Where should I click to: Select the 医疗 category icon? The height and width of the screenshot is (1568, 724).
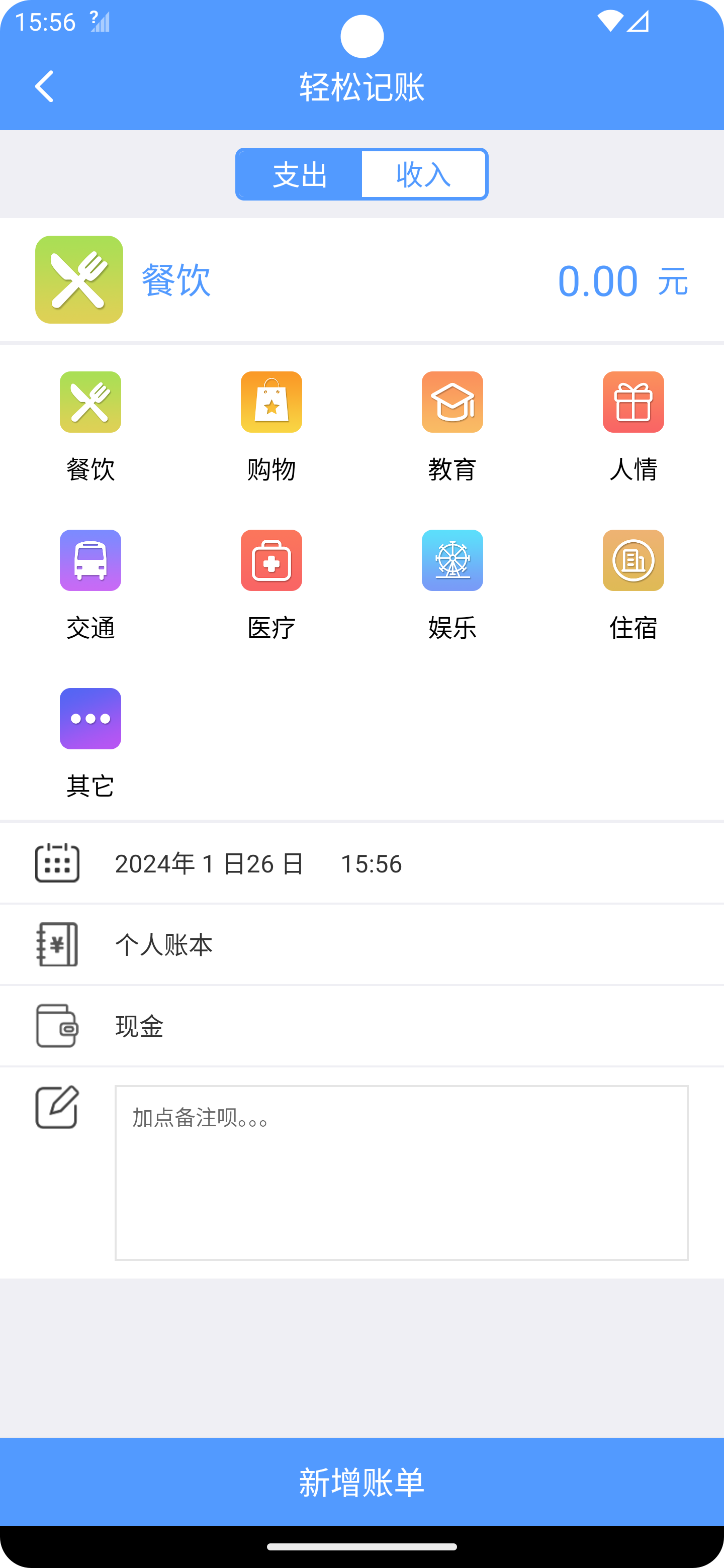(271, 560)
